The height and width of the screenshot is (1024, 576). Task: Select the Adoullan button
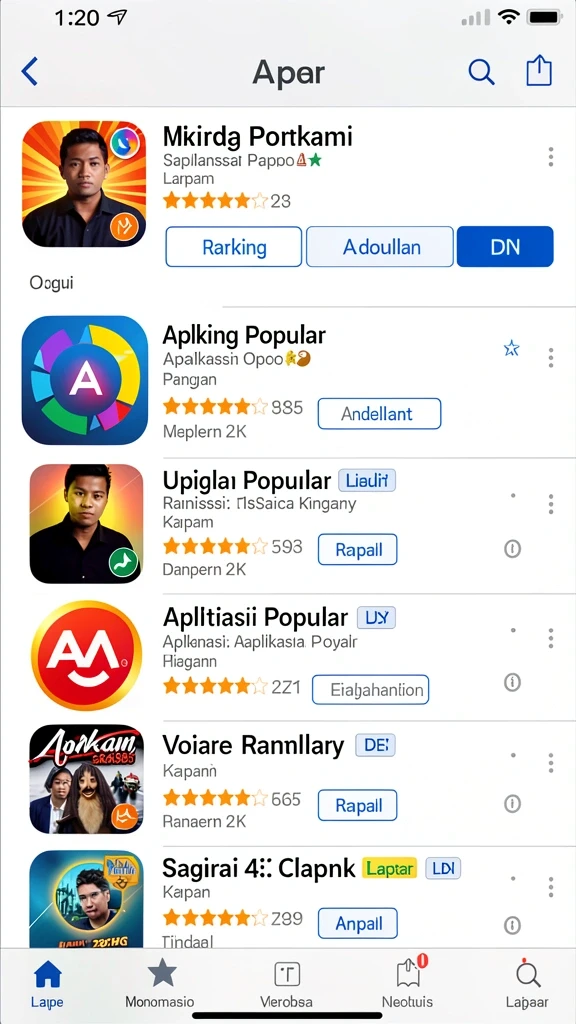[x=380, y=247]
